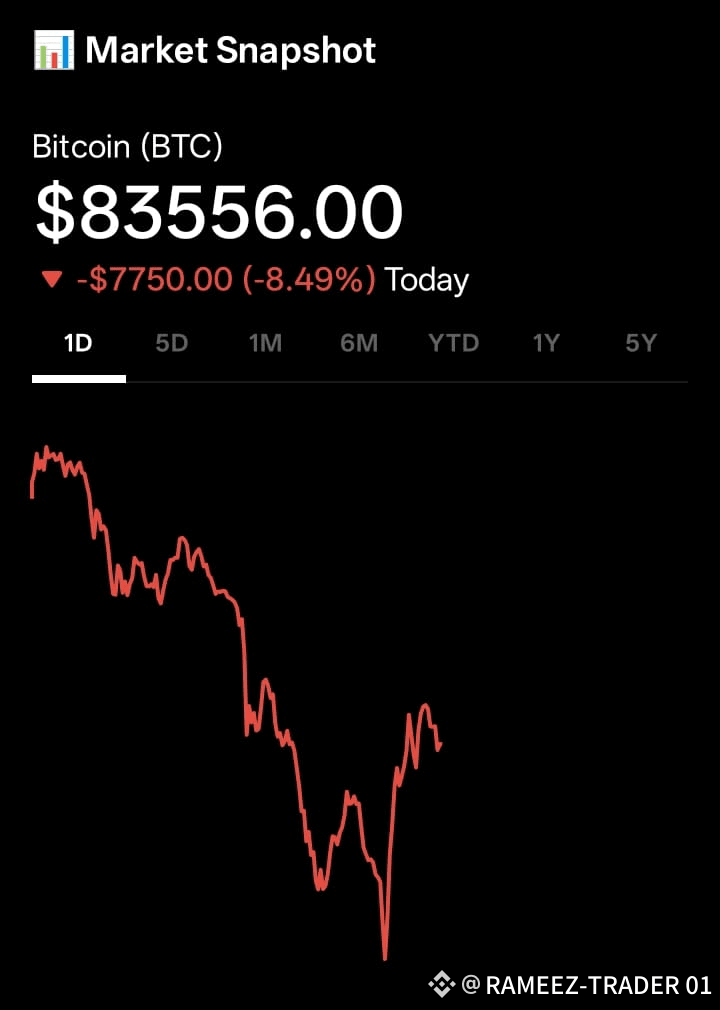Viewport: 720px width, 1010px height.
Task: Select the 1D chart range
Action: coord(79,343)
